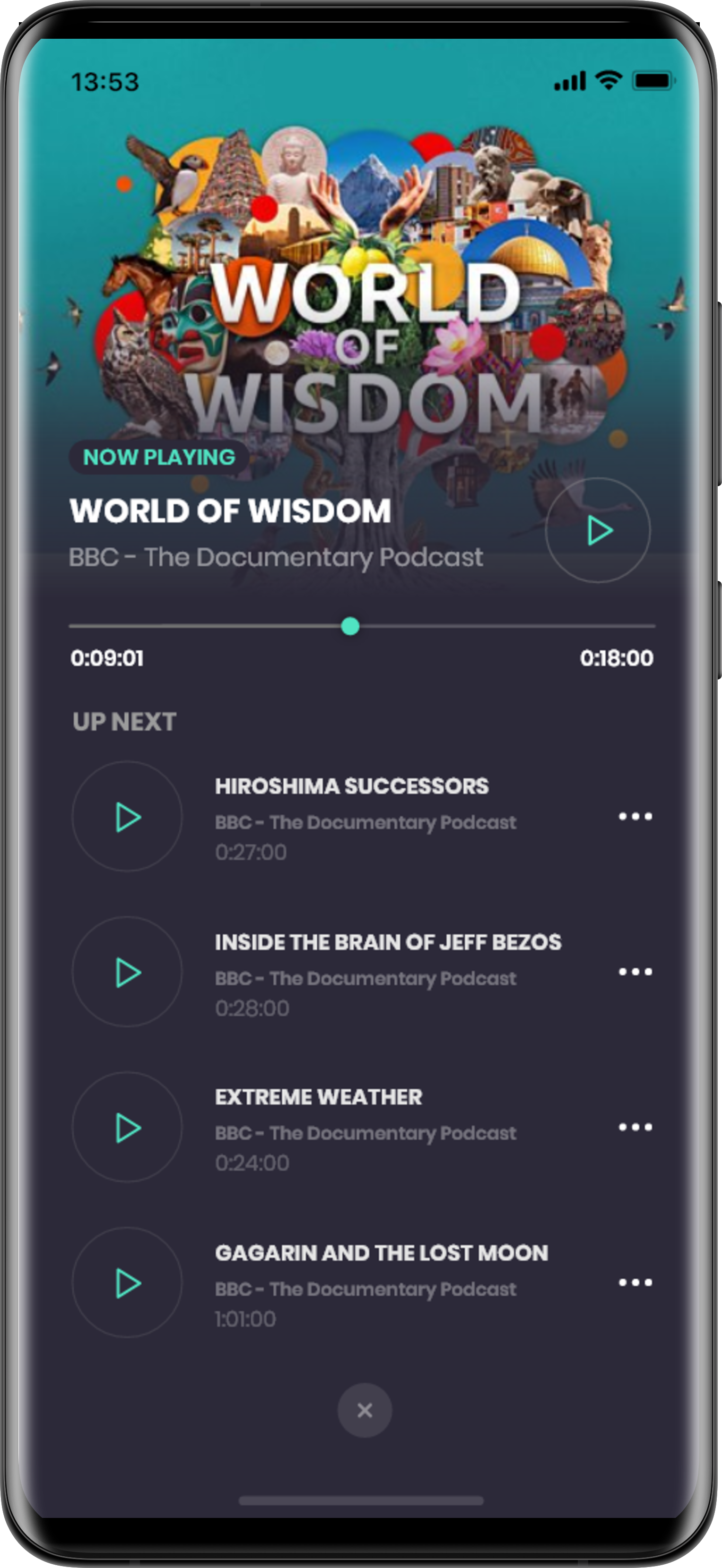This screenshot has height=1568, width=722.
Task: Play Inside the Brain of Jeff Bezos
Action: point(127,972)
